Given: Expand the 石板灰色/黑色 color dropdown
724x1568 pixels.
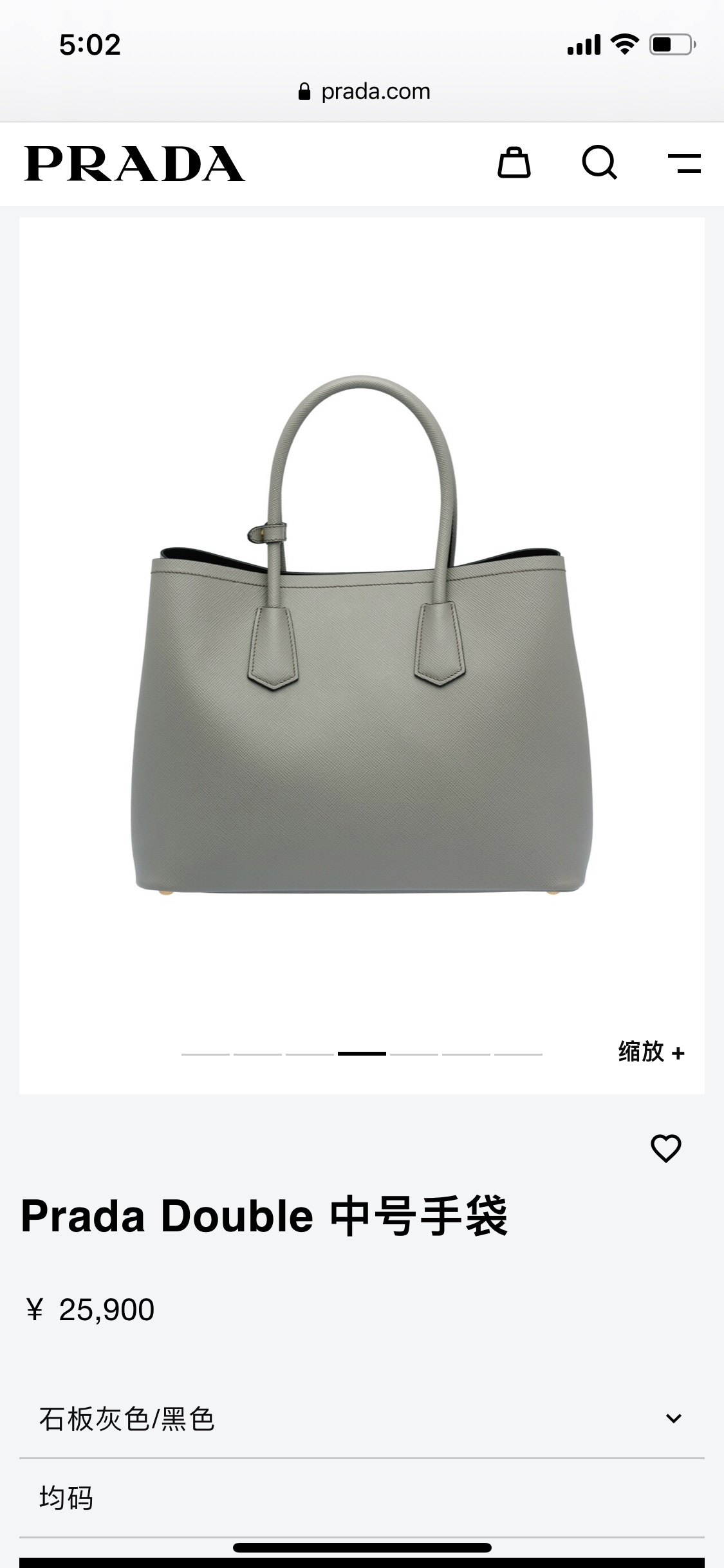Looking at the screenshot, I should pyautogui.click(x=362, y=1419).
